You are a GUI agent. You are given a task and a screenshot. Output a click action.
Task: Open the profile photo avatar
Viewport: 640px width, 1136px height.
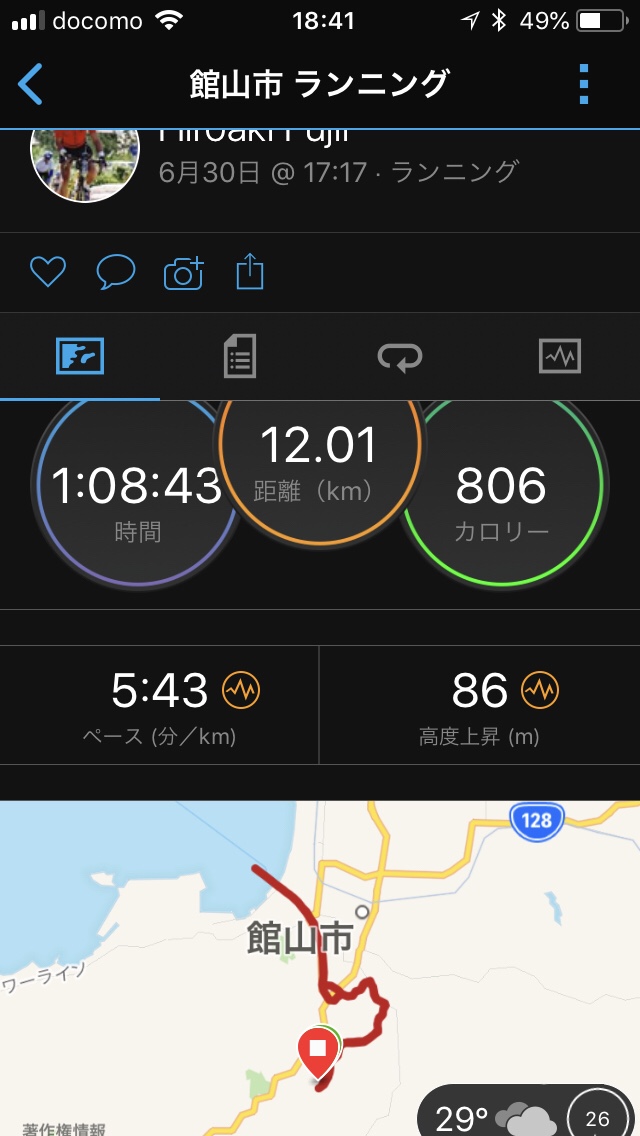85,162
